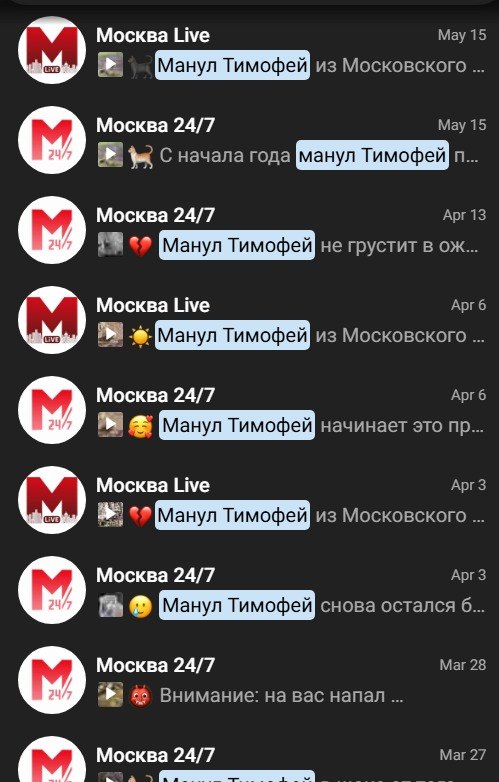
Task: Open the Москва 24/7 result from Apr 13
Action: click(249, 230)
